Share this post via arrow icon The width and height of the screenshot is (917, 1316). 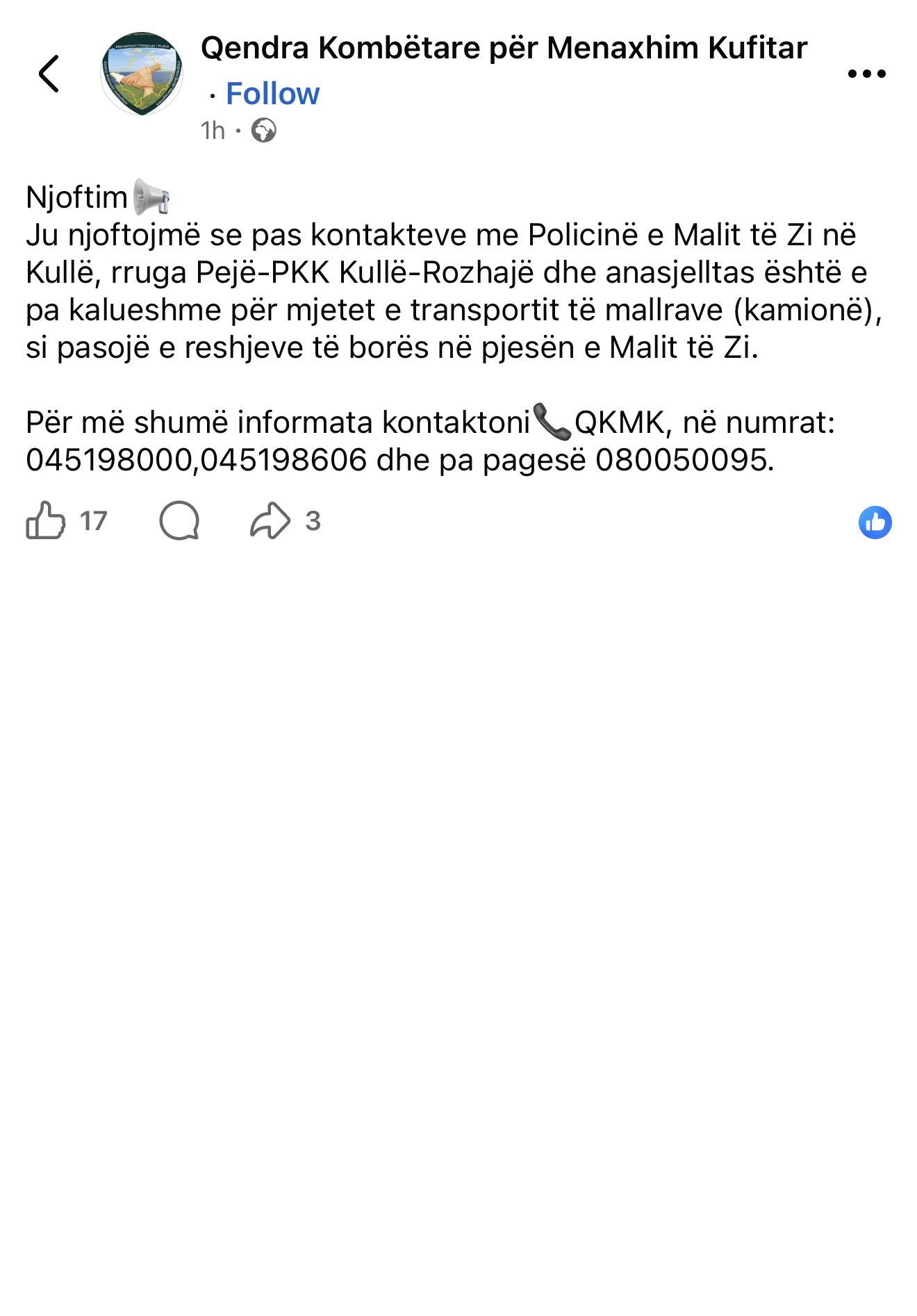point(270,520)
